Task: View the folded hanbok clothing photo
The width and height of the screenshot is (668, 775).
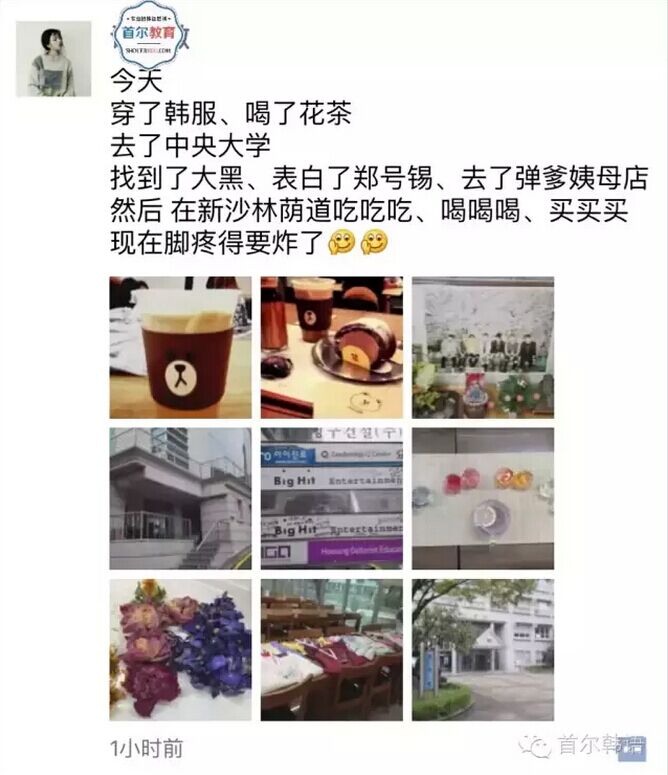Action: [332, 650]
